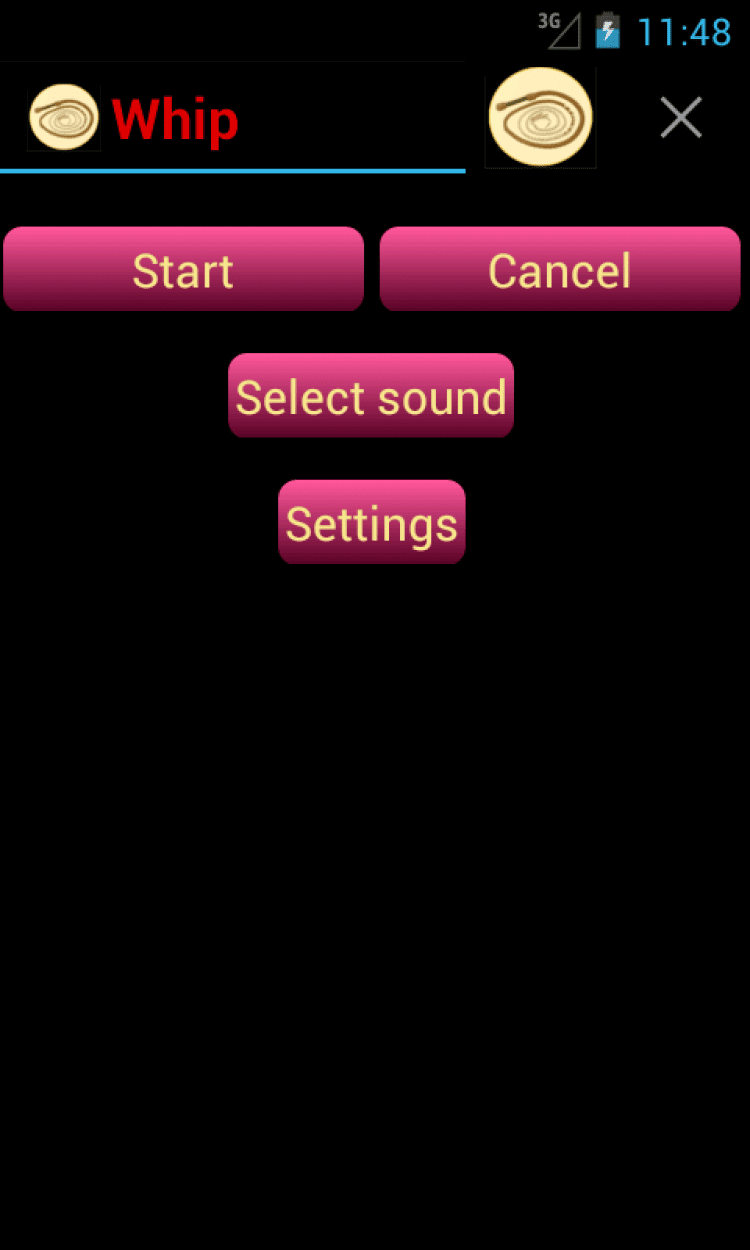
Task: Tap the whip icon beside the X
Action: pyautogui.click(x=540, y=118)
